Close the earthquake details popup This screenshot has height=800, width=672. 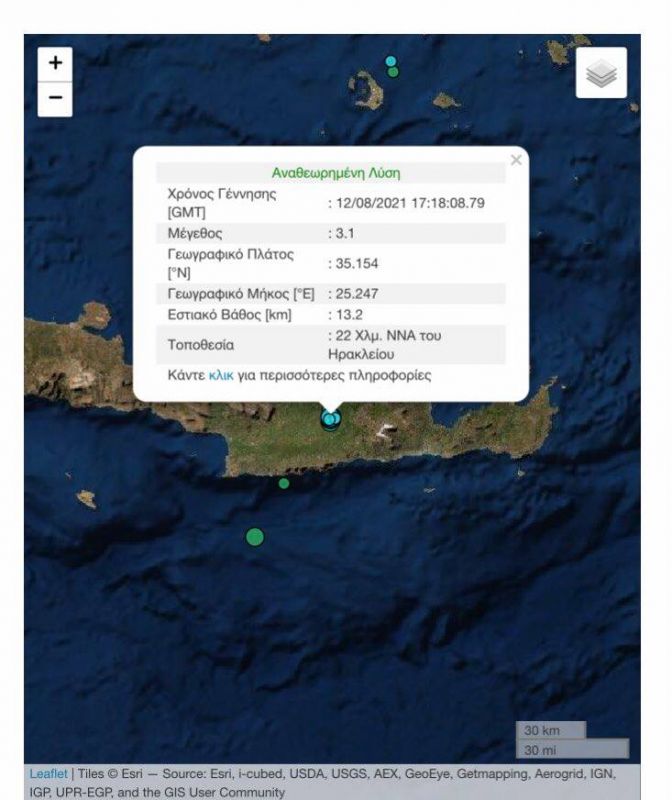(x=516, y=160)
